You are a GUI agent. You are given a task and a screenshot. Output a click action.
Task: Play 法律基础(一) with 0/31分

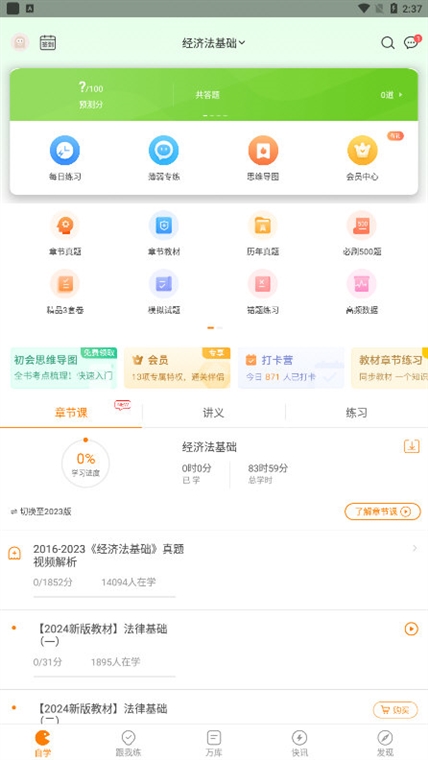(x=412, y=629)
